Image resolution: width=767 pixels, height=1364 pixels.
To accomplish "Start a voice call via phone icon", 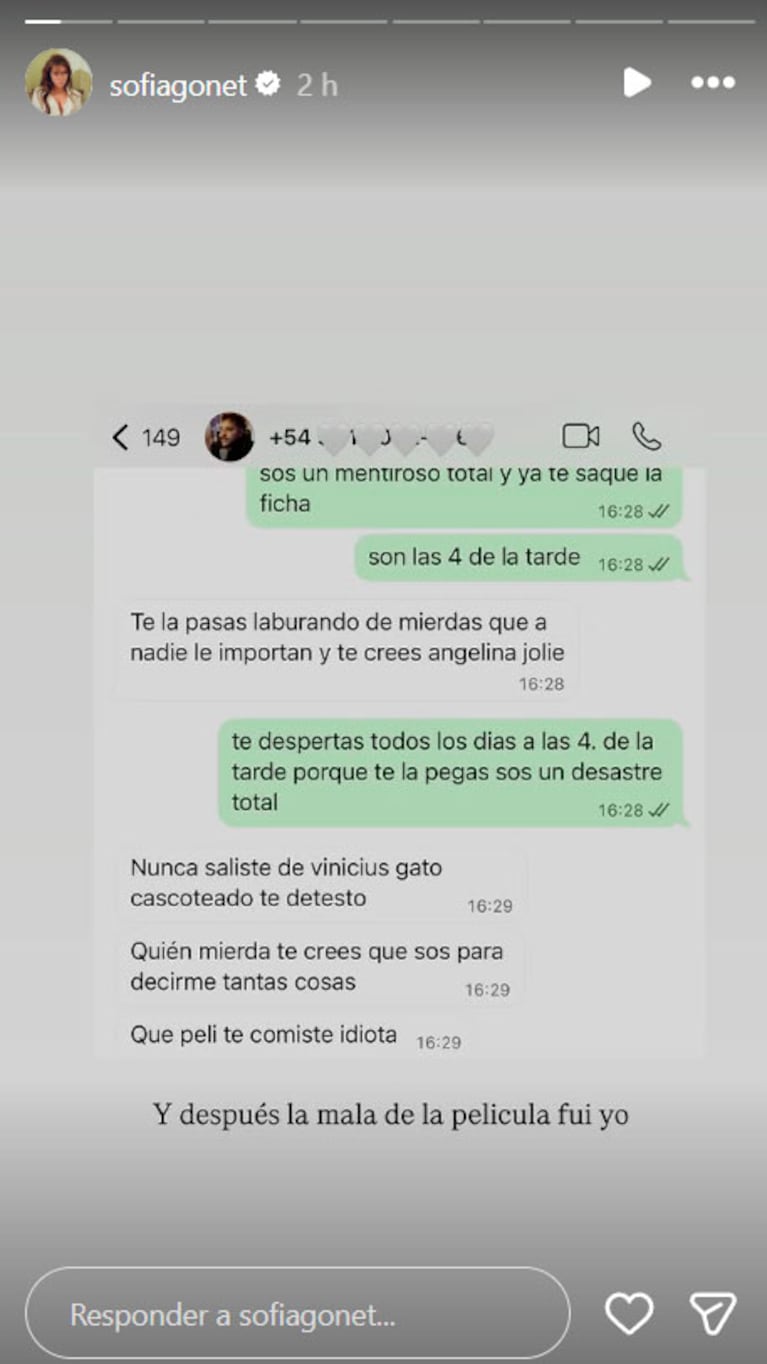I will coord(646,435).
